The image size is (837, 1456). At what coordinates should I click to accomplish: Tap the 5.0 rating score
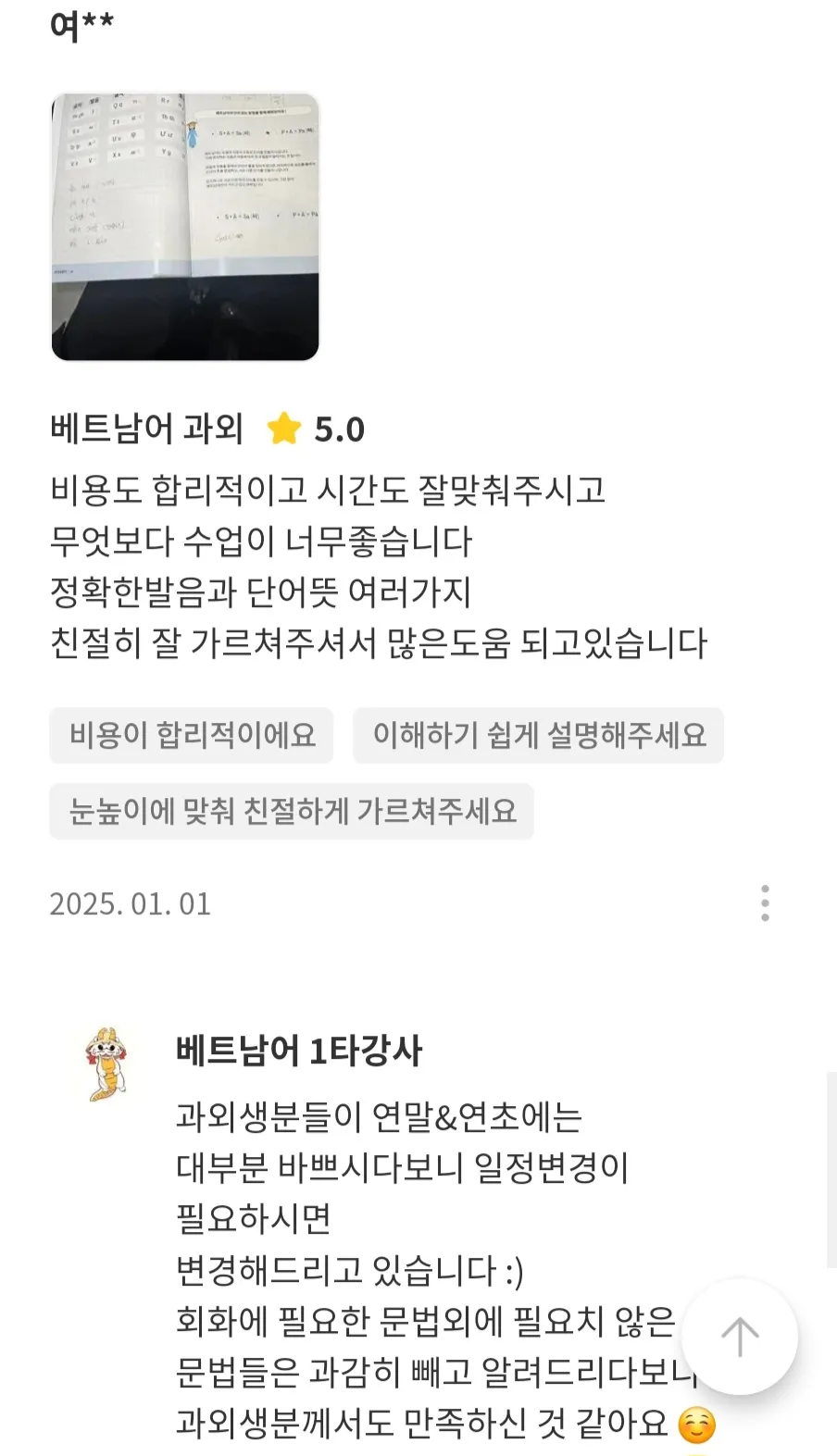coord(339,429)
